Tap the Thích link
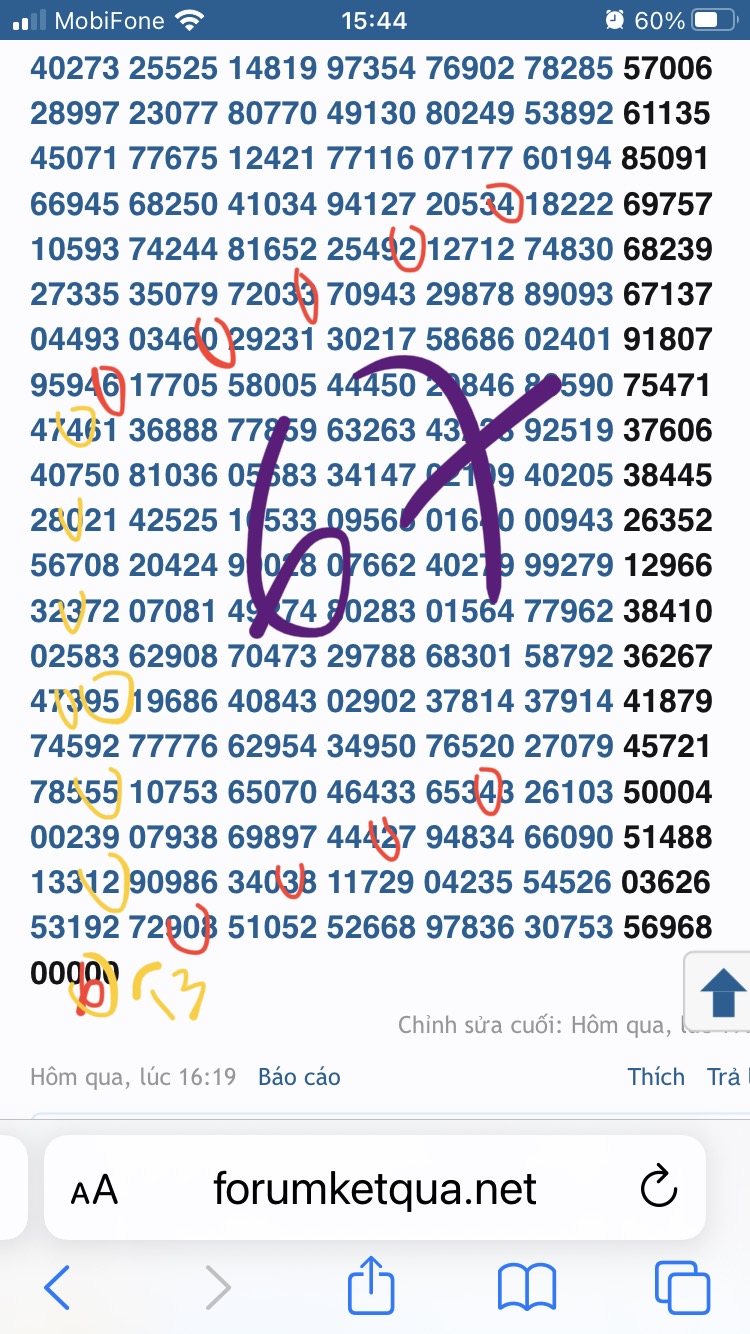Screen dimensions: 750x1334 click(656, 1077)
